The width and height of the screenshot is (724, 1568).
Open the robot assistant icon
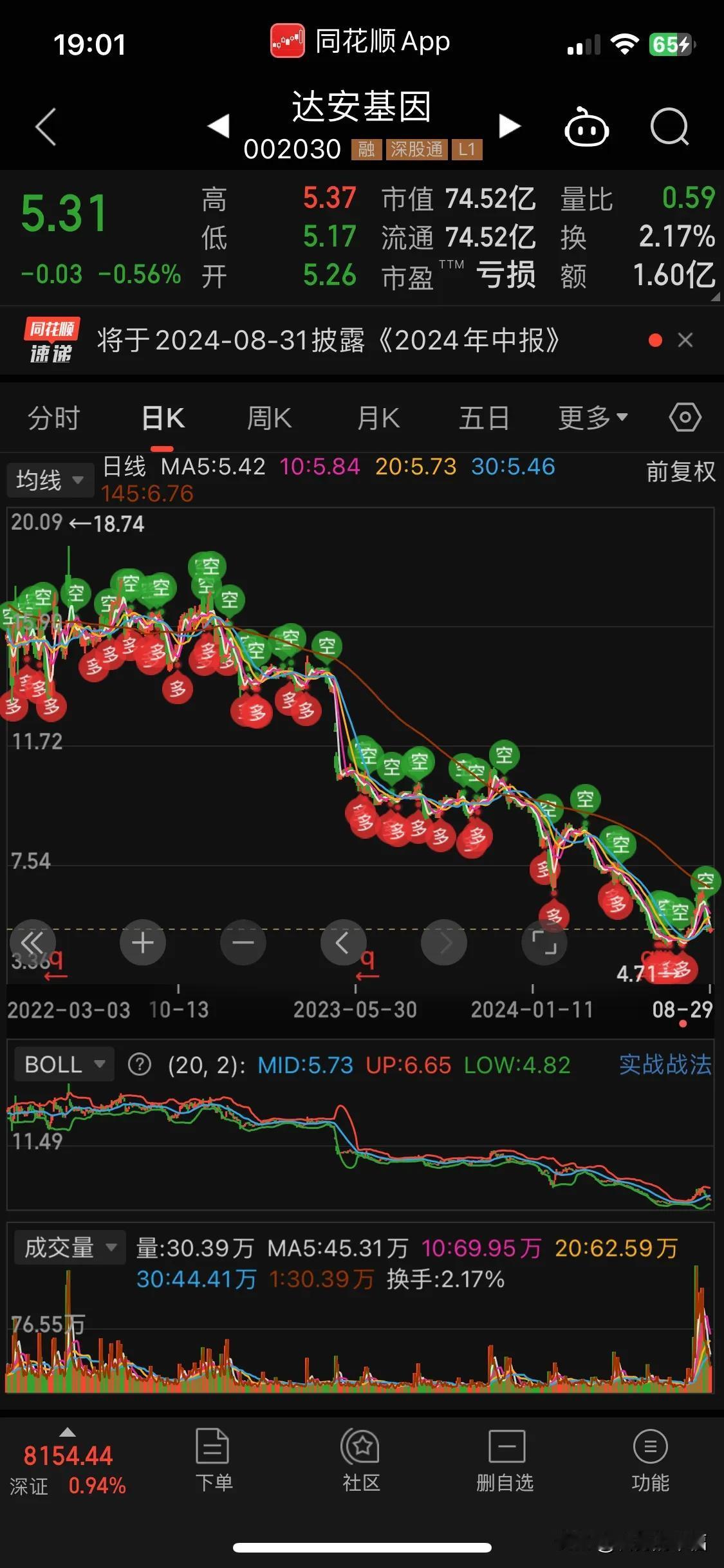586,127
